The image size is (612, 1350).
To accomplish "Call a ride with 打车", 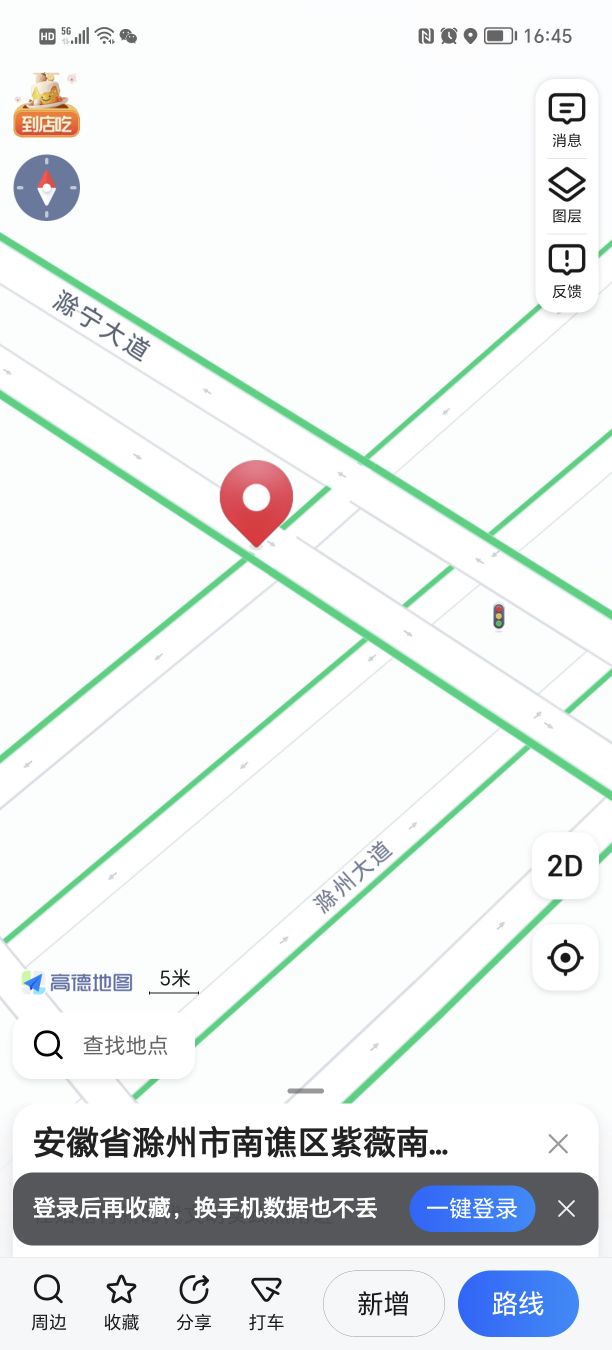I will 266,1303.
